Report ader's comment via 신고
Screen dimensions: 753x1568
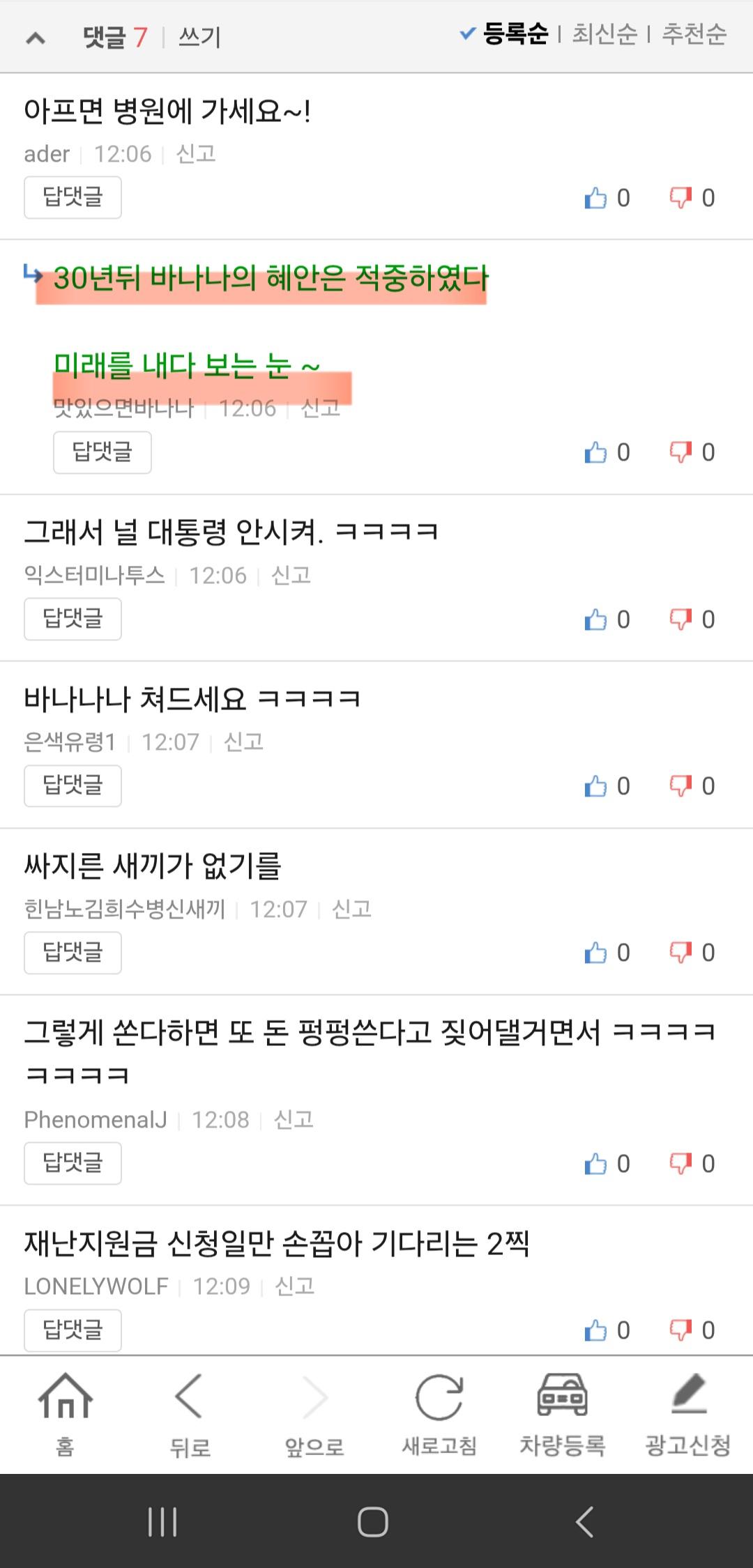tap(196, 153)
